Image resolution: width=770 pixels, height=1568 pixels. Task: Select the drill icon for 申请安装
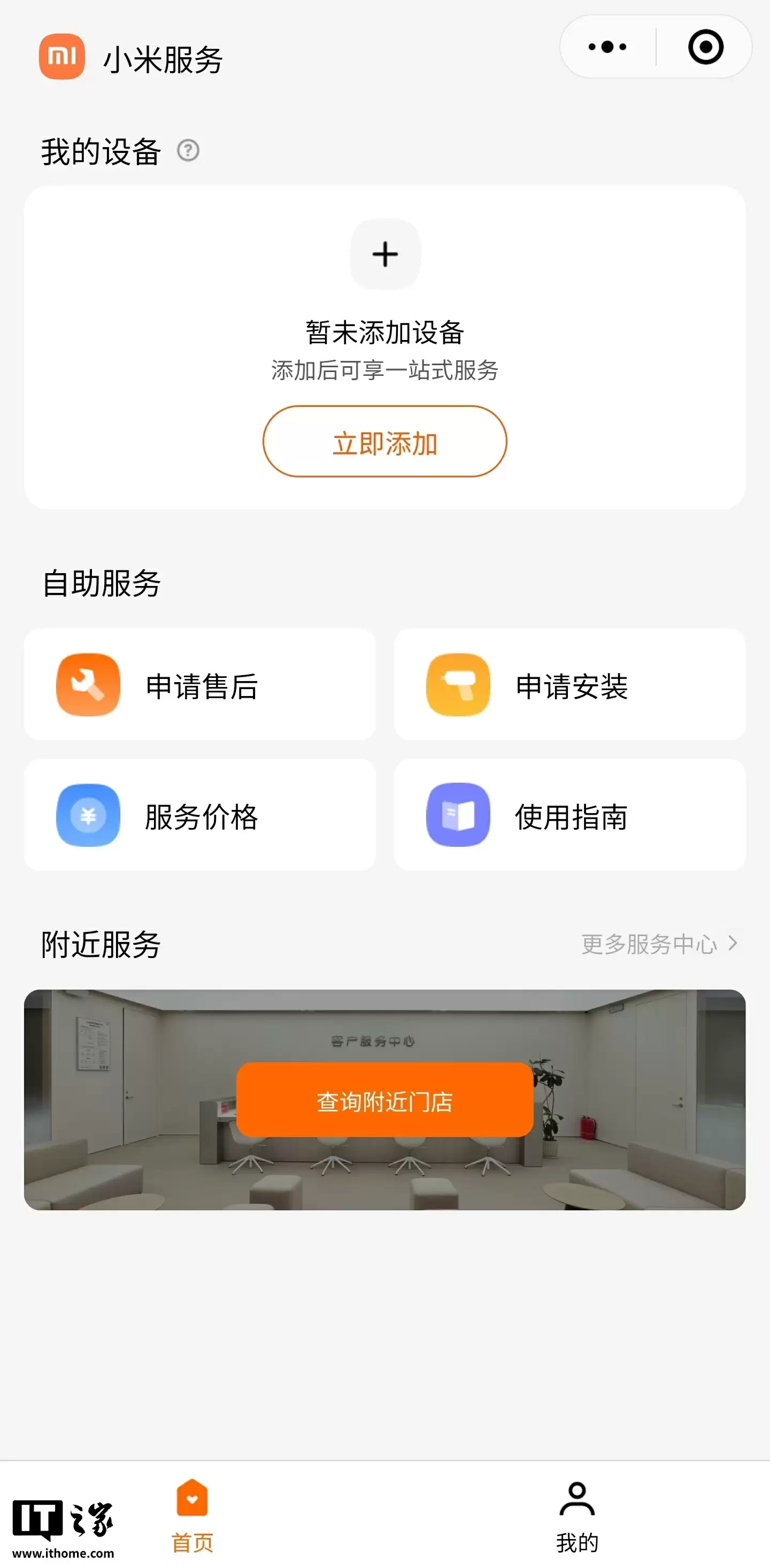coord(457,685)
